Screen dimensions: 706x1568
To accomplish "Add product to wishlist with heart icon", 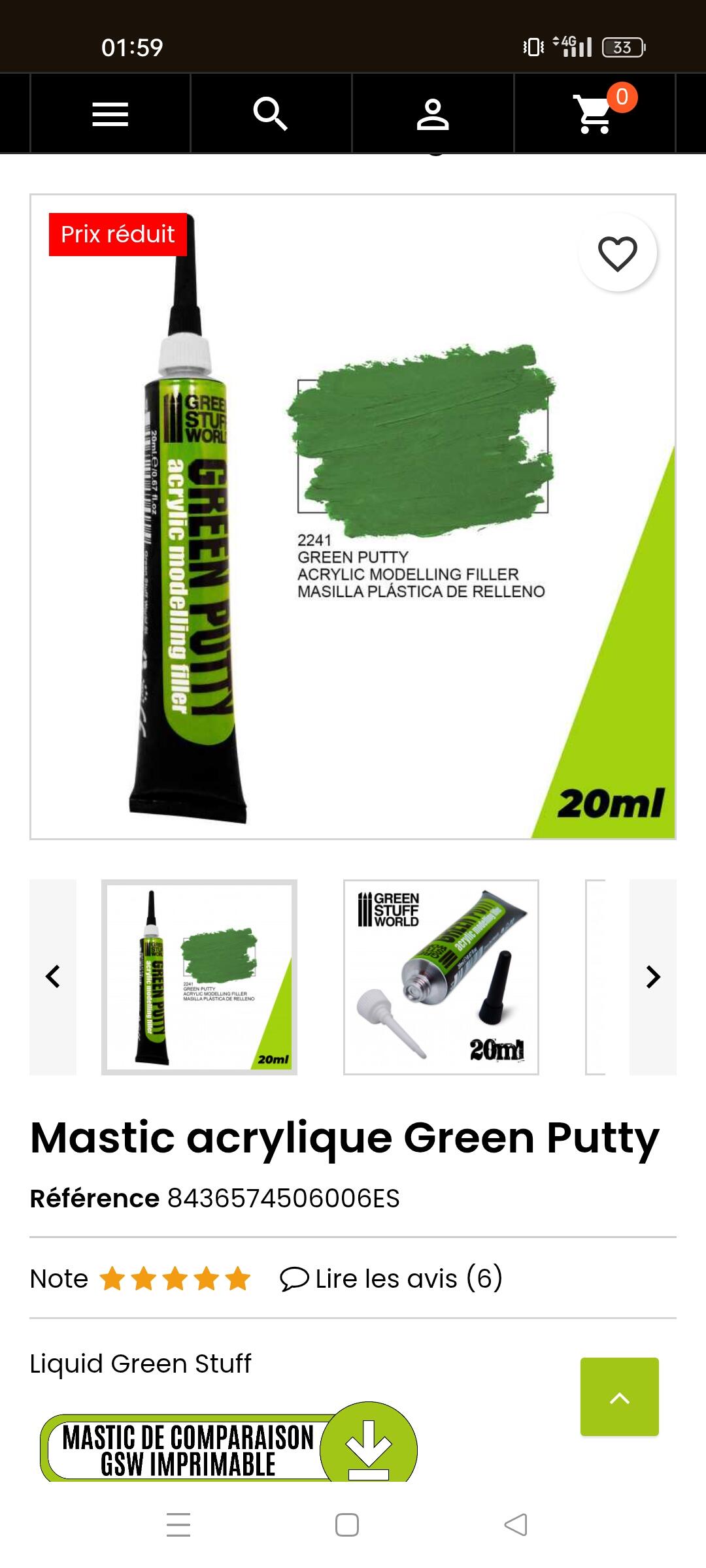I will [x=618, y=253].
